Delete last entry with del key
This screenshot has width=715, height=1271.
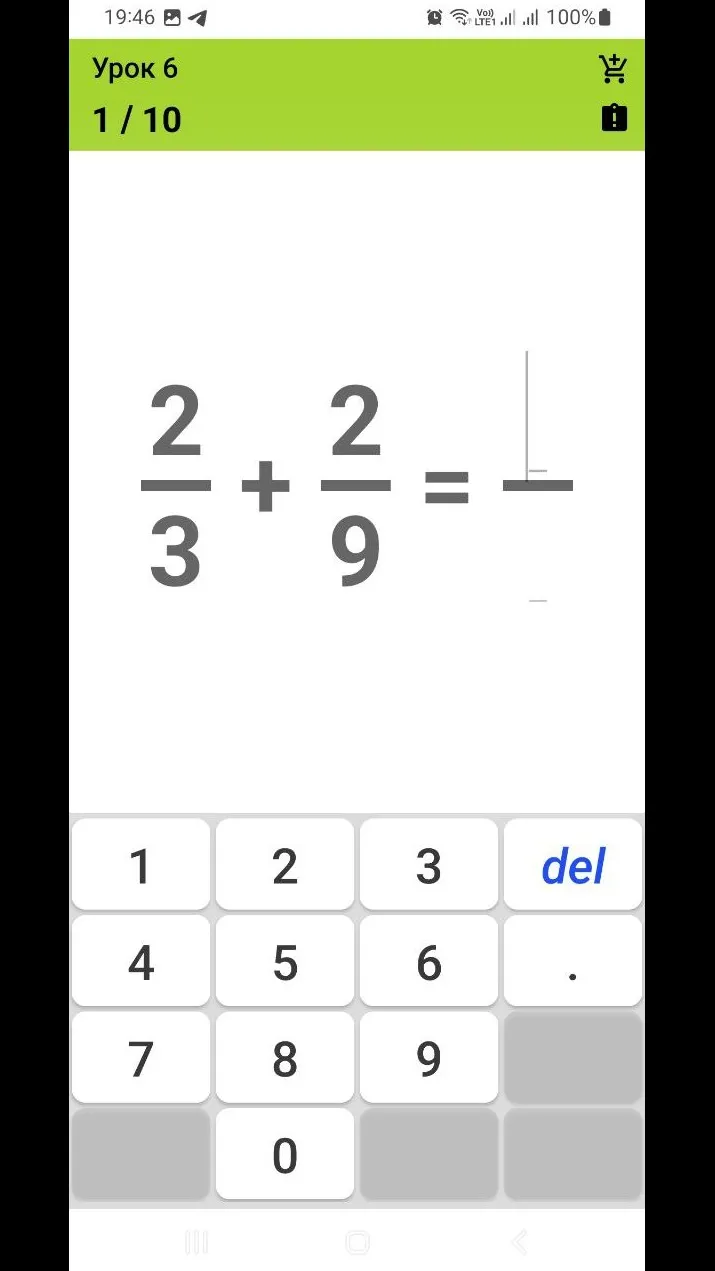573,865
